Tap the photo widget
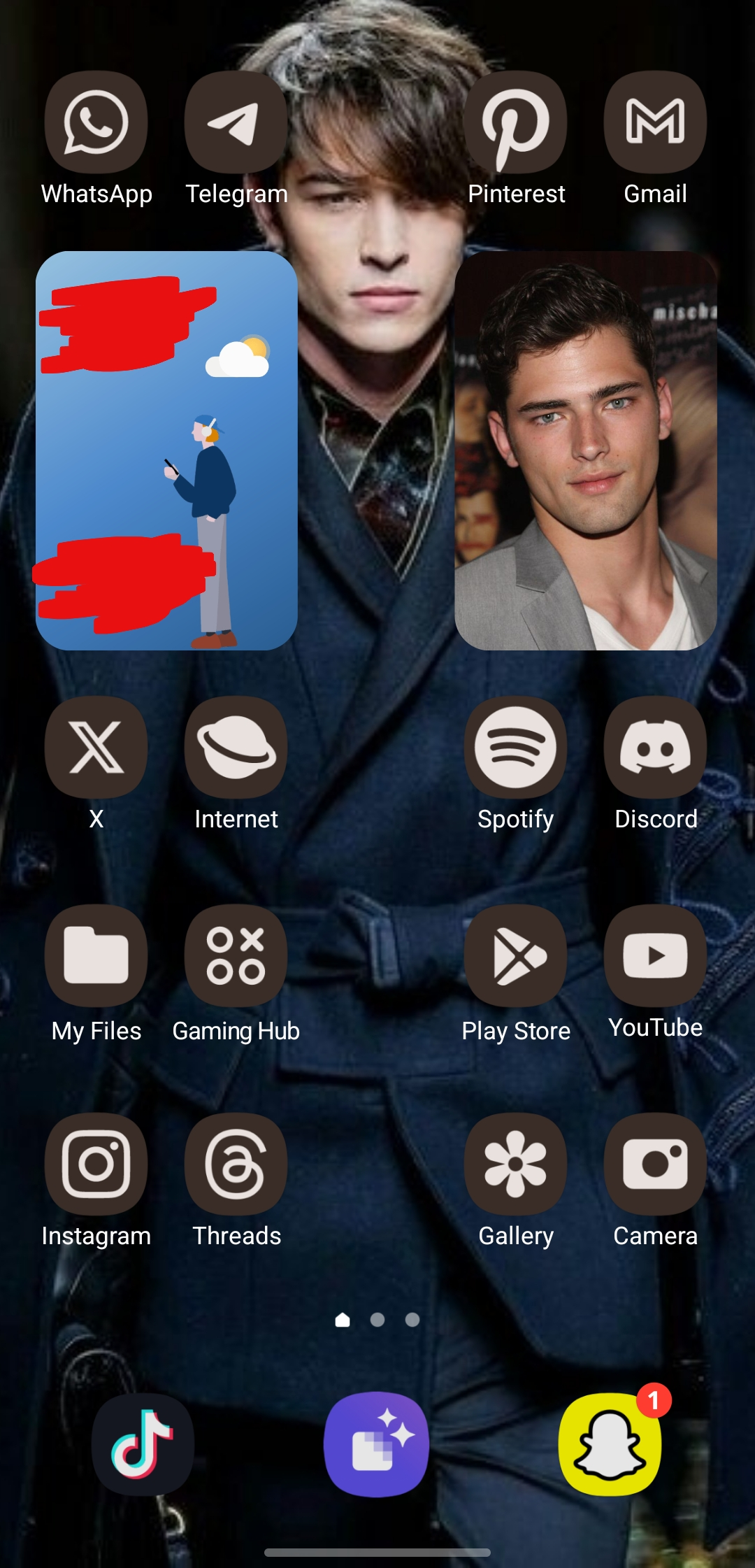755x1568 pixels. (x=586, y=450)
